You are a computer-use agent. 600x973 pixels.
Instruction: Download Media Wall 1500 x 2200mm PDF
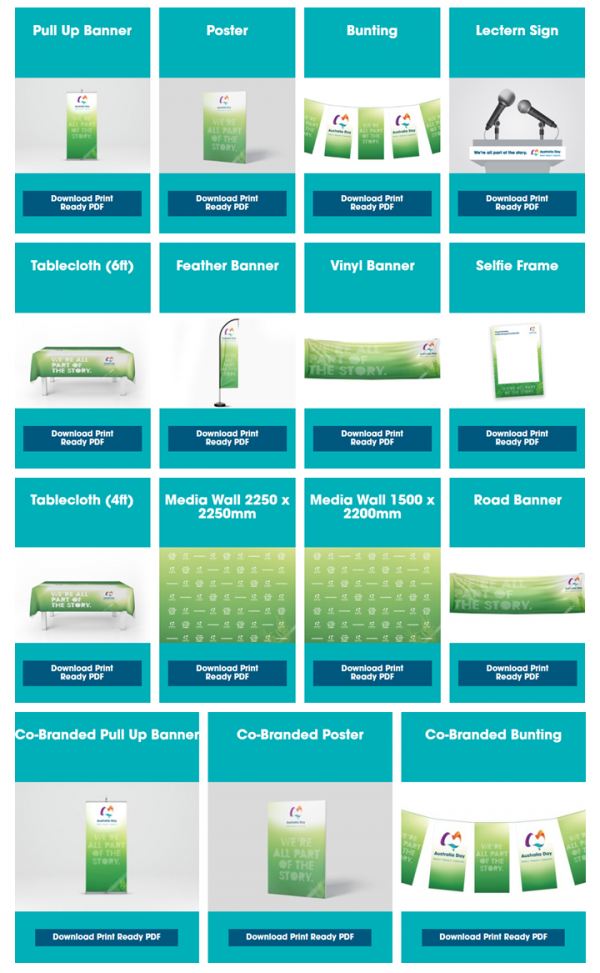[x=372, y=672]
